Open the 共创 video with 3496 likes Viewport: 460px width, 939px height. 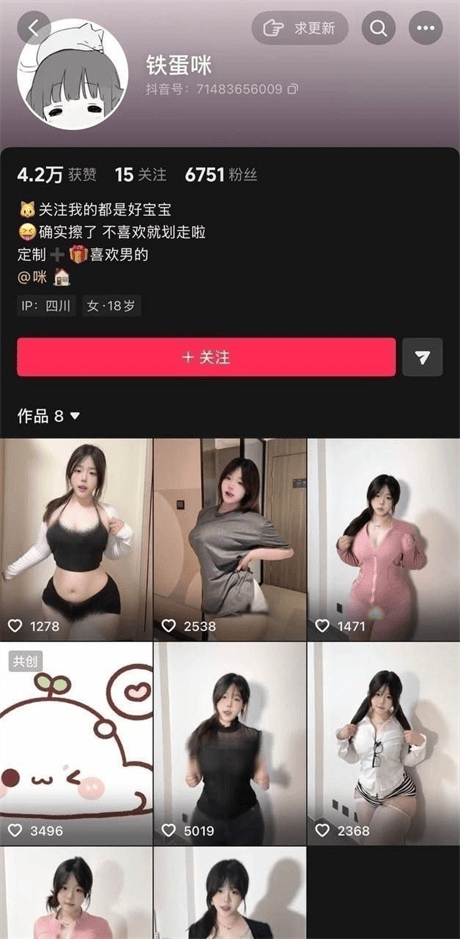coord(76,744)
